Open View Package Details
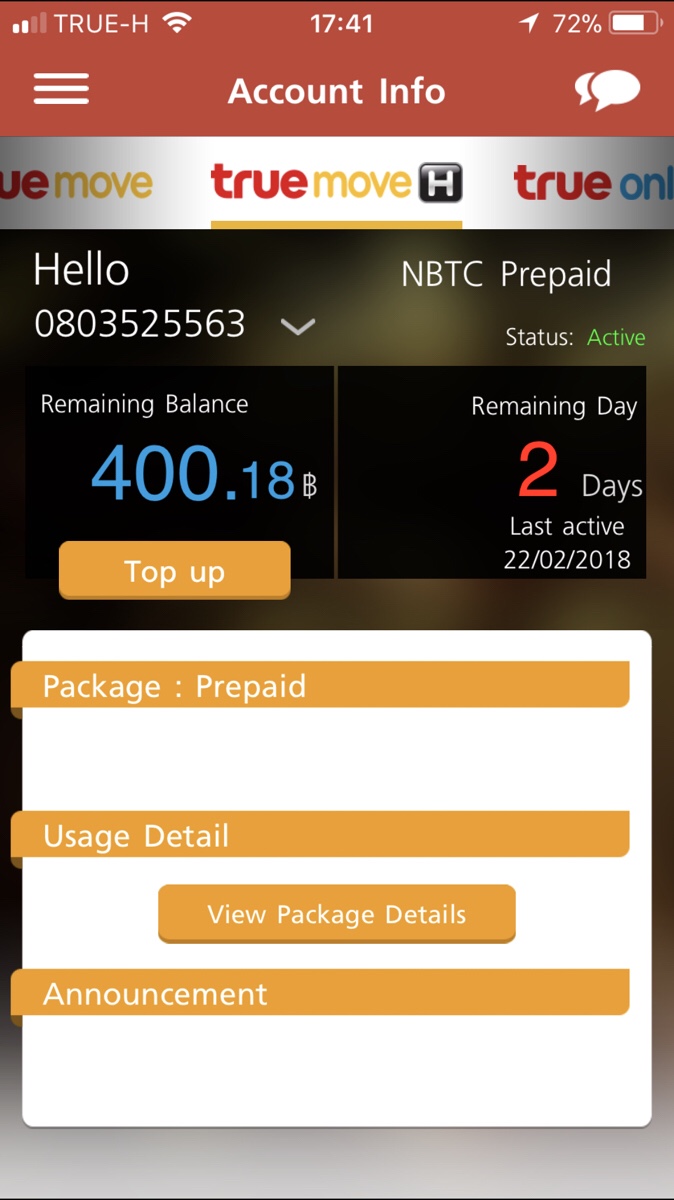The width and height of the screenshot is (674, 1200). [x=337, y=914]
